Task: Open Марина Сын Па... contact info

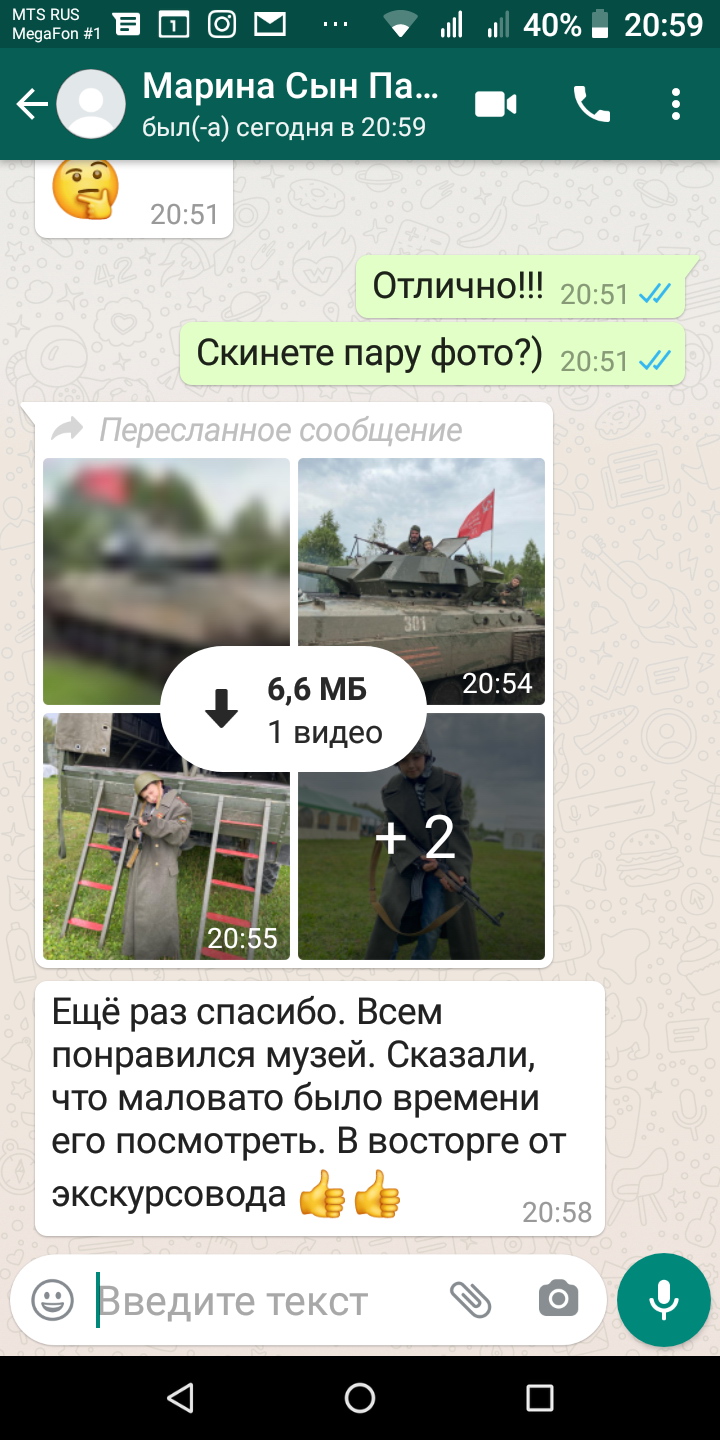Action: click(x=290, y=104)
